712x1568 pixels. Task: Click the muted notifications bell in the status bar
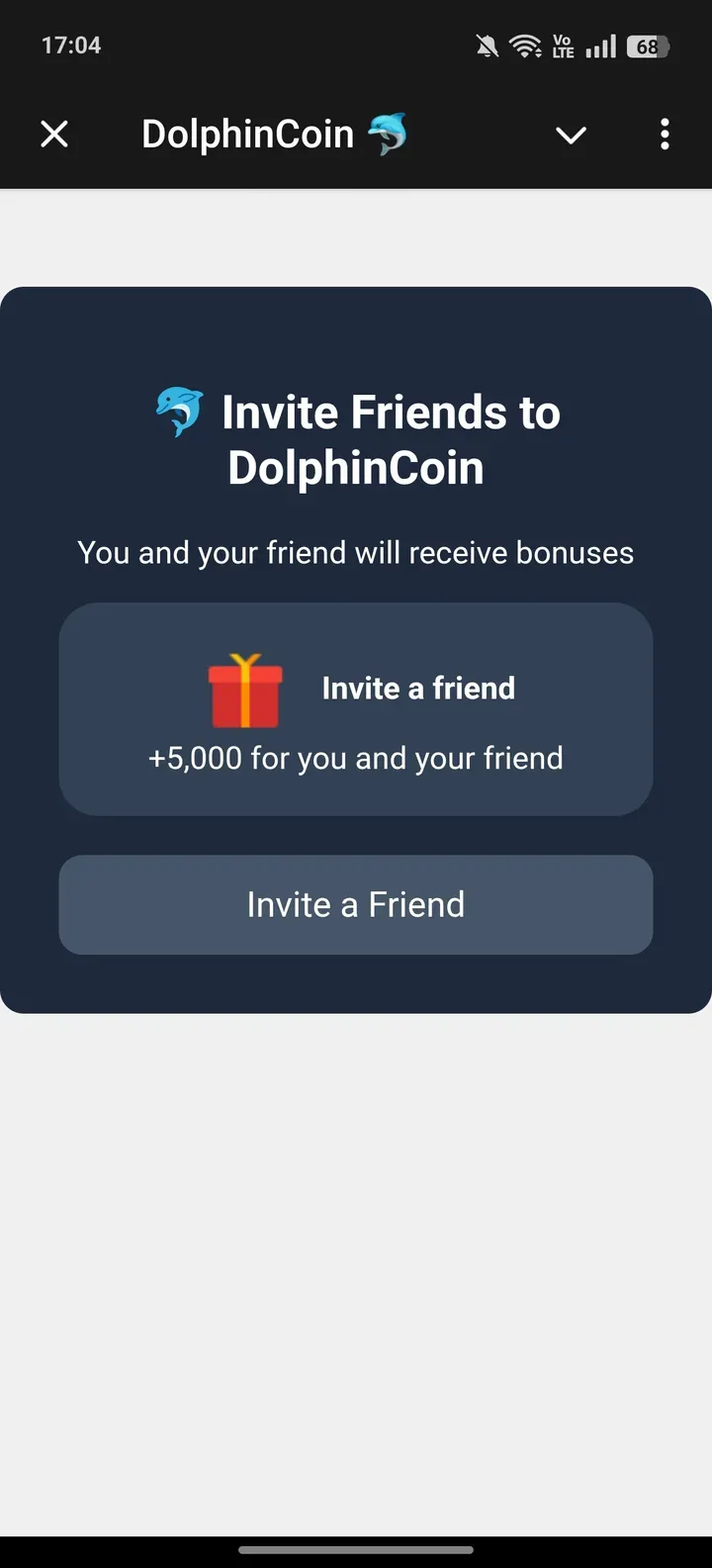click(x=487, y=45)
